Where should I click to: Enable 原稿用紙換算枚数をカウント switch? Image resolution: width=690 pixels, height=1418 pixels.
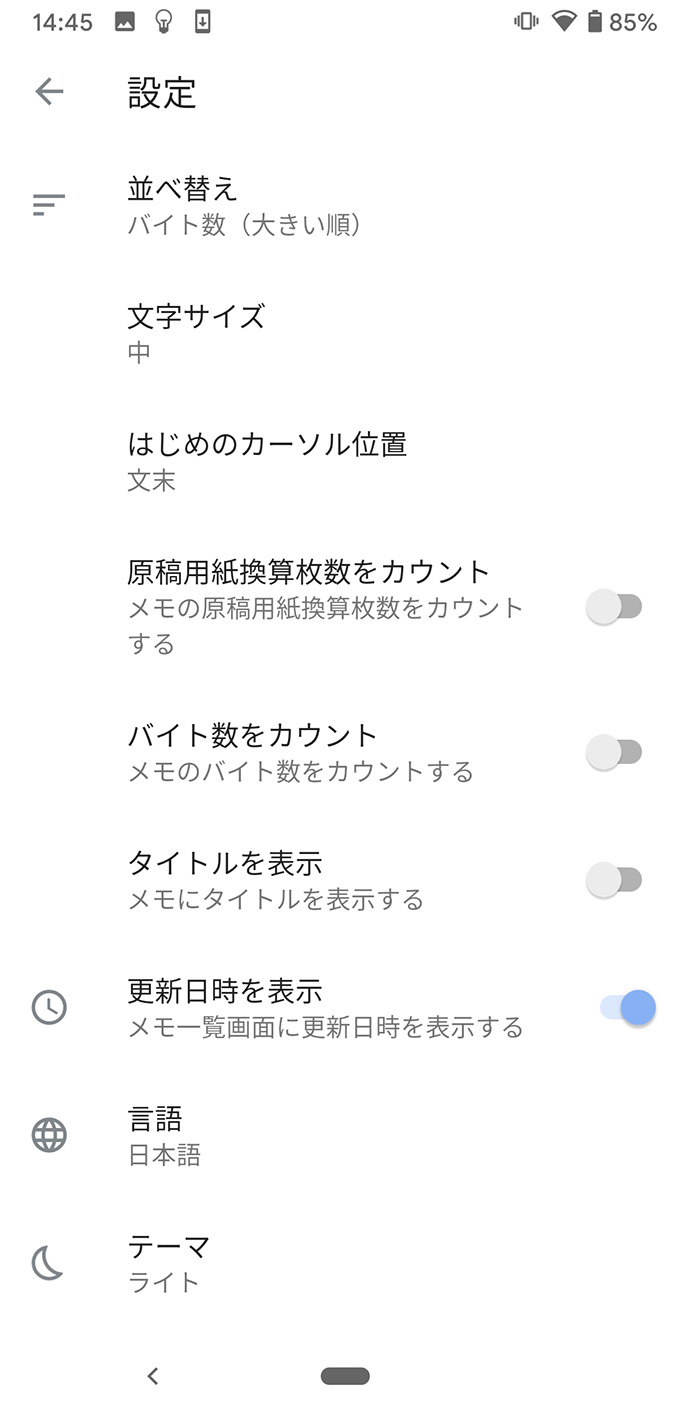614,607
